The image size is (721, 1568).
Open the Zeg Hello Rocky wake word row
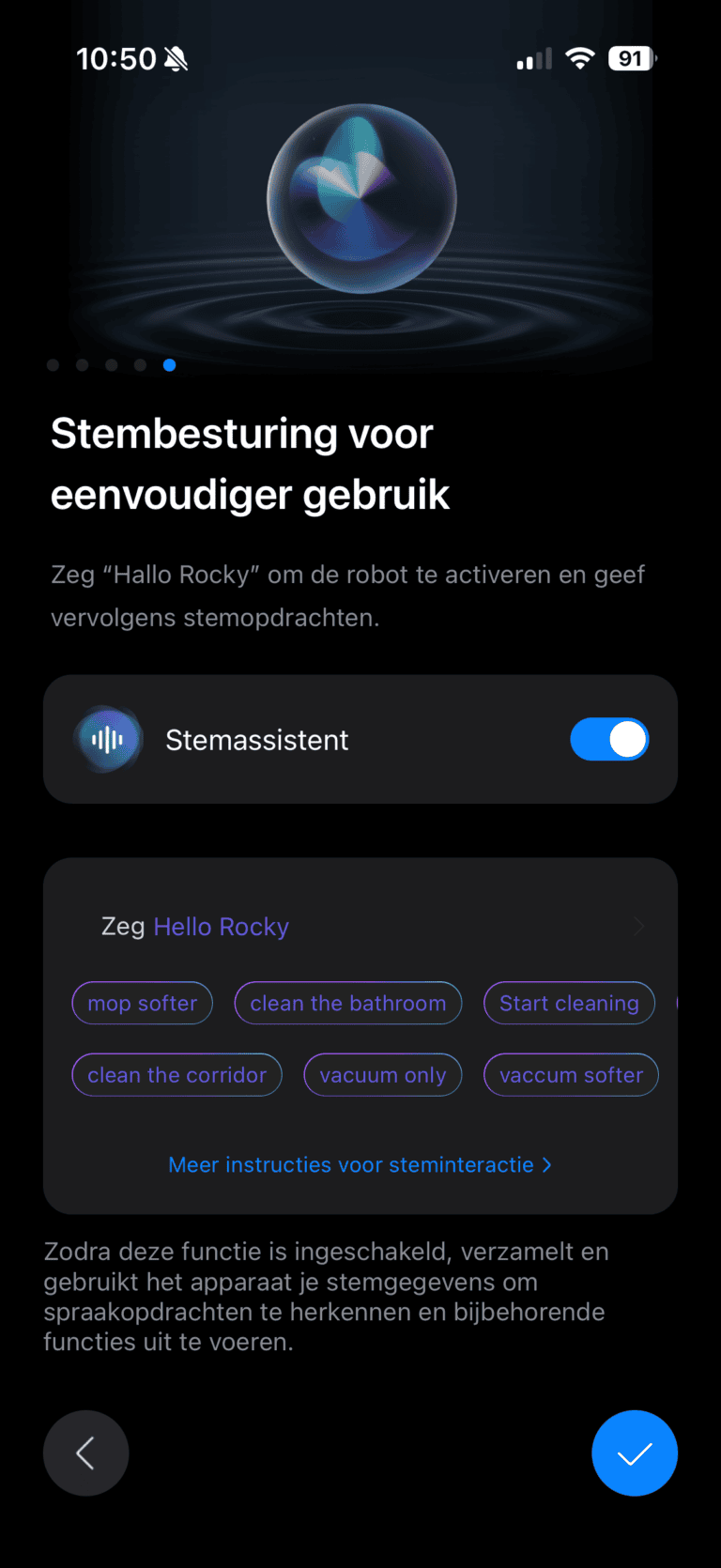pyautogui.click(x=360, y=927)
